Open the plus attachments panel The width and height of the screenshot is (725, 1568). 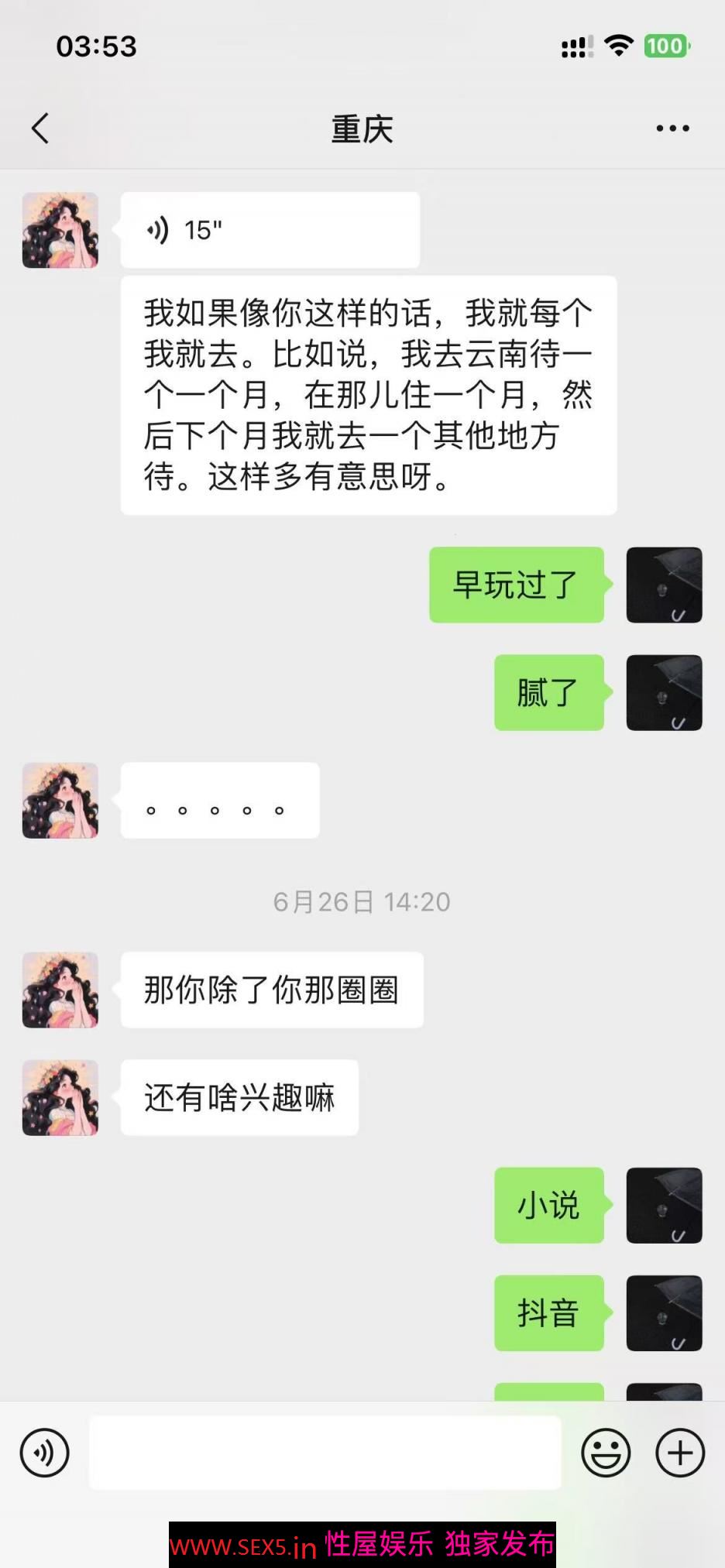tap(680, 1453)
